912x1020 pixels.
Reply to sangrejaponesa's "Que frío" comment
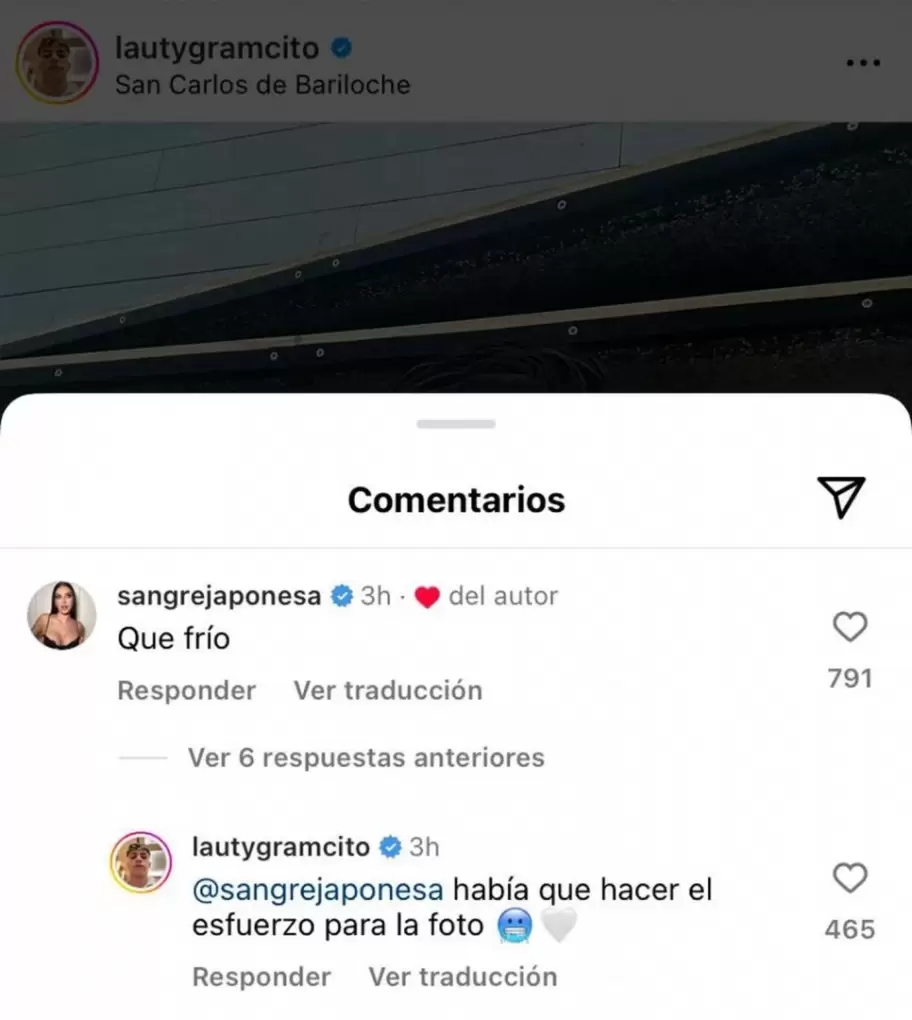[186, 691]
